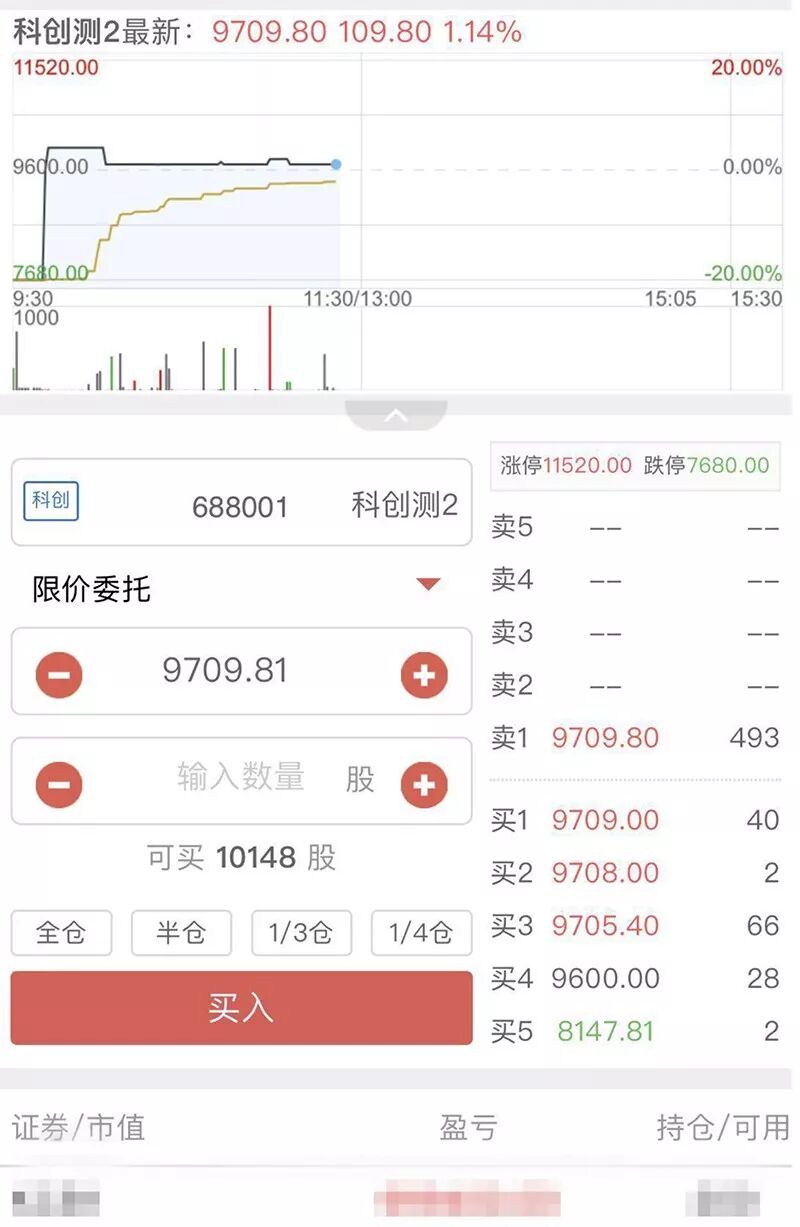Select the 全仓 full position button
This screenshot has width=800, height=1227.
[61, 933]
